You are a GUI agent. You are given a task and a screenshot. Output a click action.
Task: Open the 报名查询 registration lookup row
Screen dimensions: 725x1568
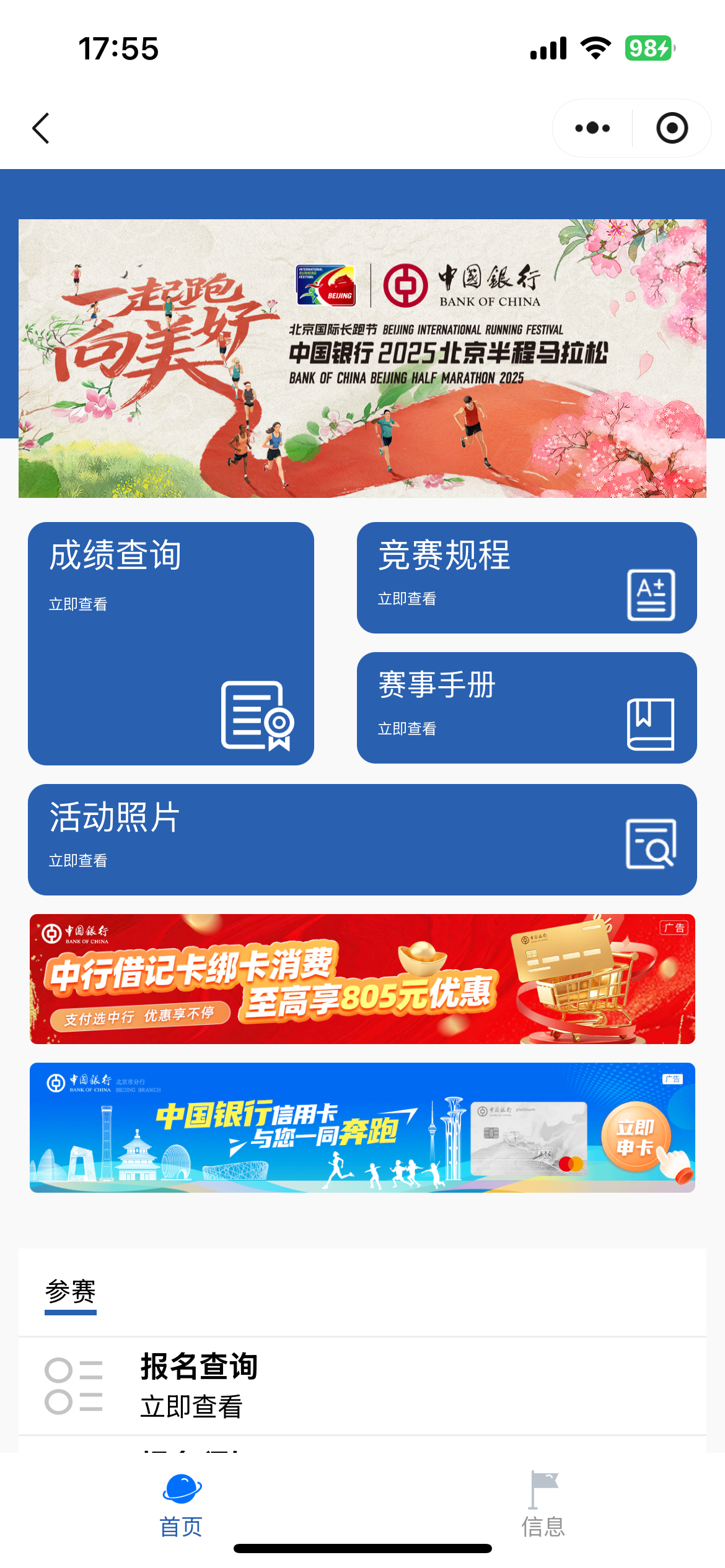362,1386
